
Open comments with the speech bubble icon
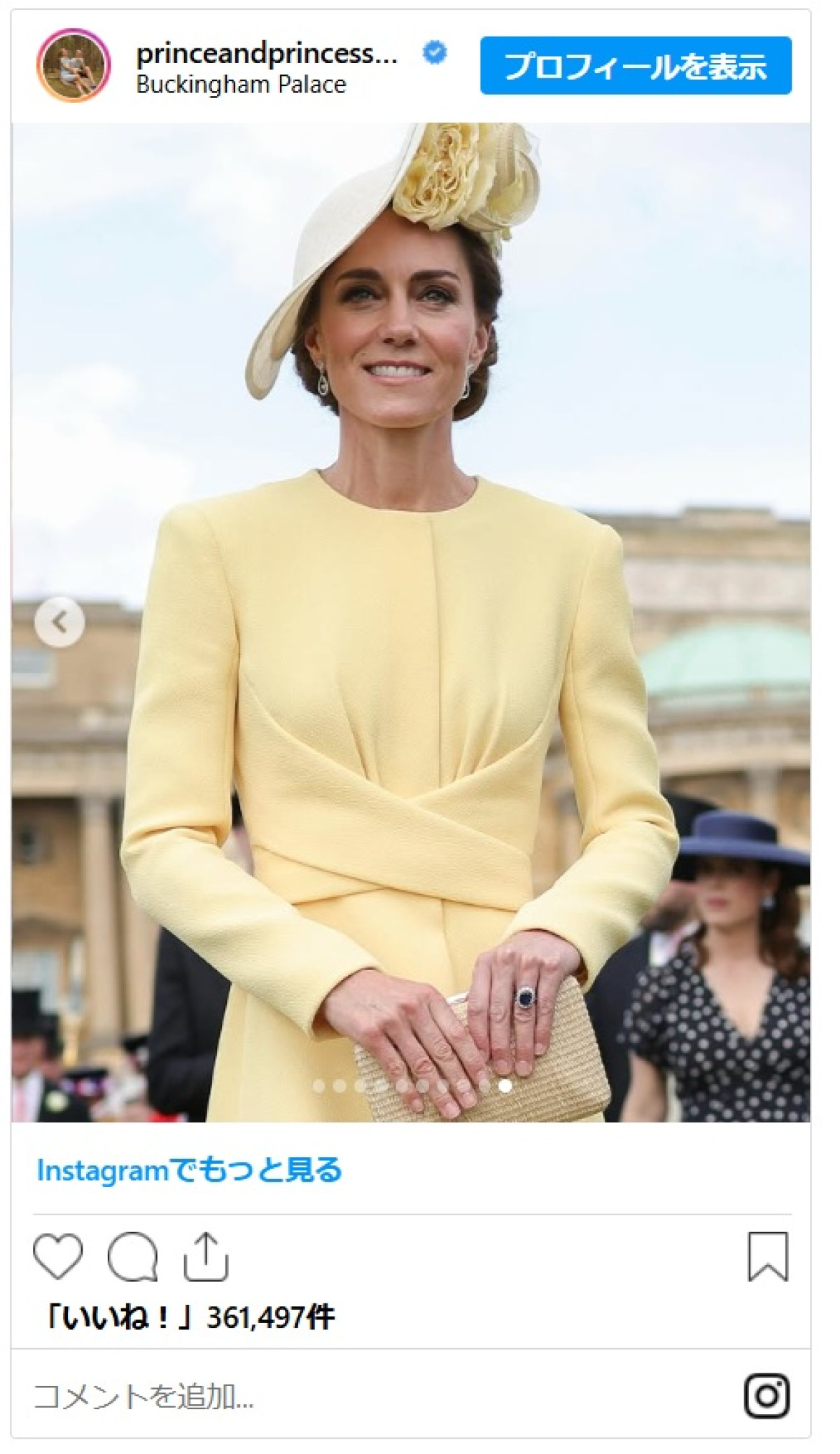132,1256
